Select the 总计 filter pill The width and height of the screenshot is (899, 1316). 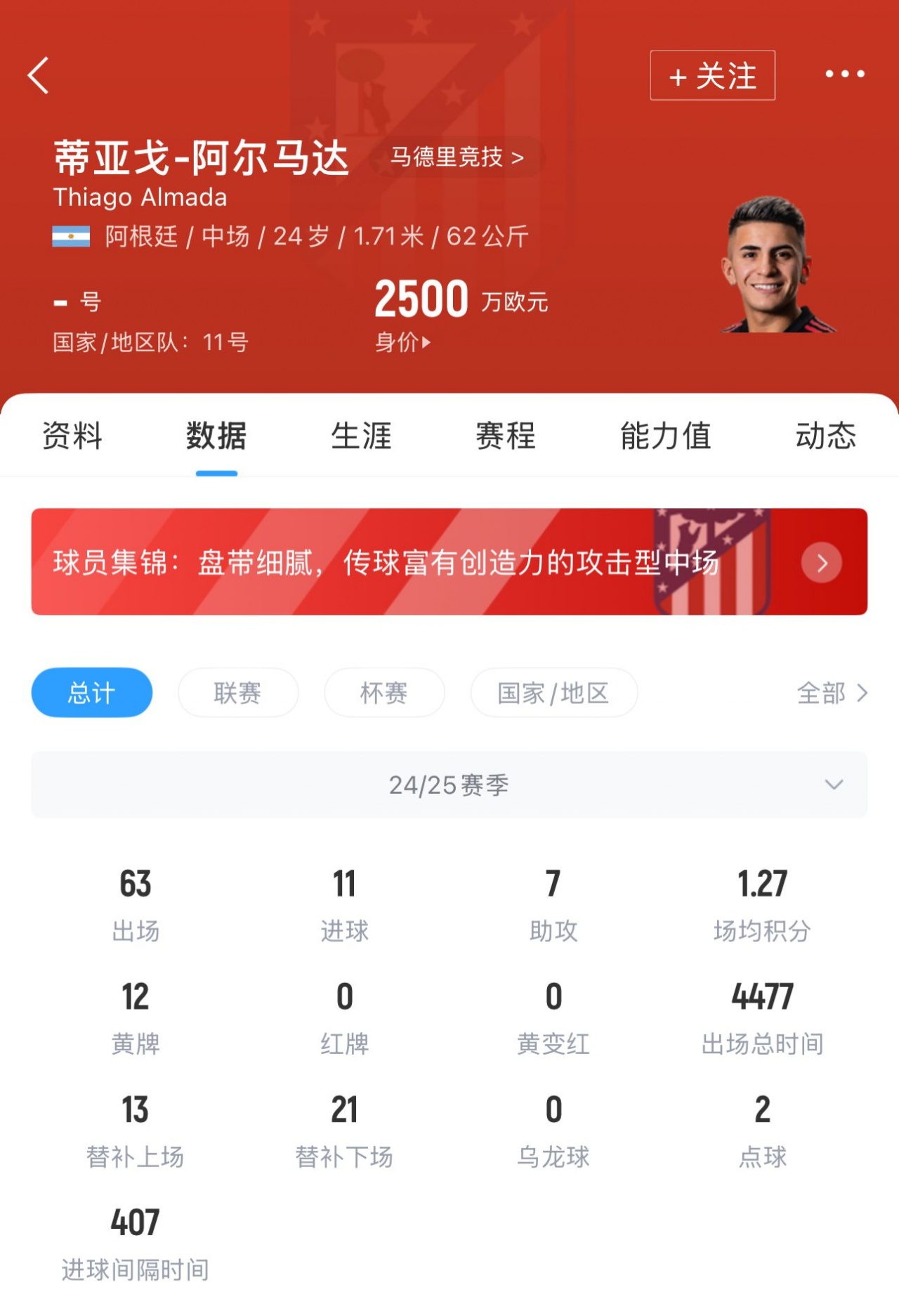(92, 692)
